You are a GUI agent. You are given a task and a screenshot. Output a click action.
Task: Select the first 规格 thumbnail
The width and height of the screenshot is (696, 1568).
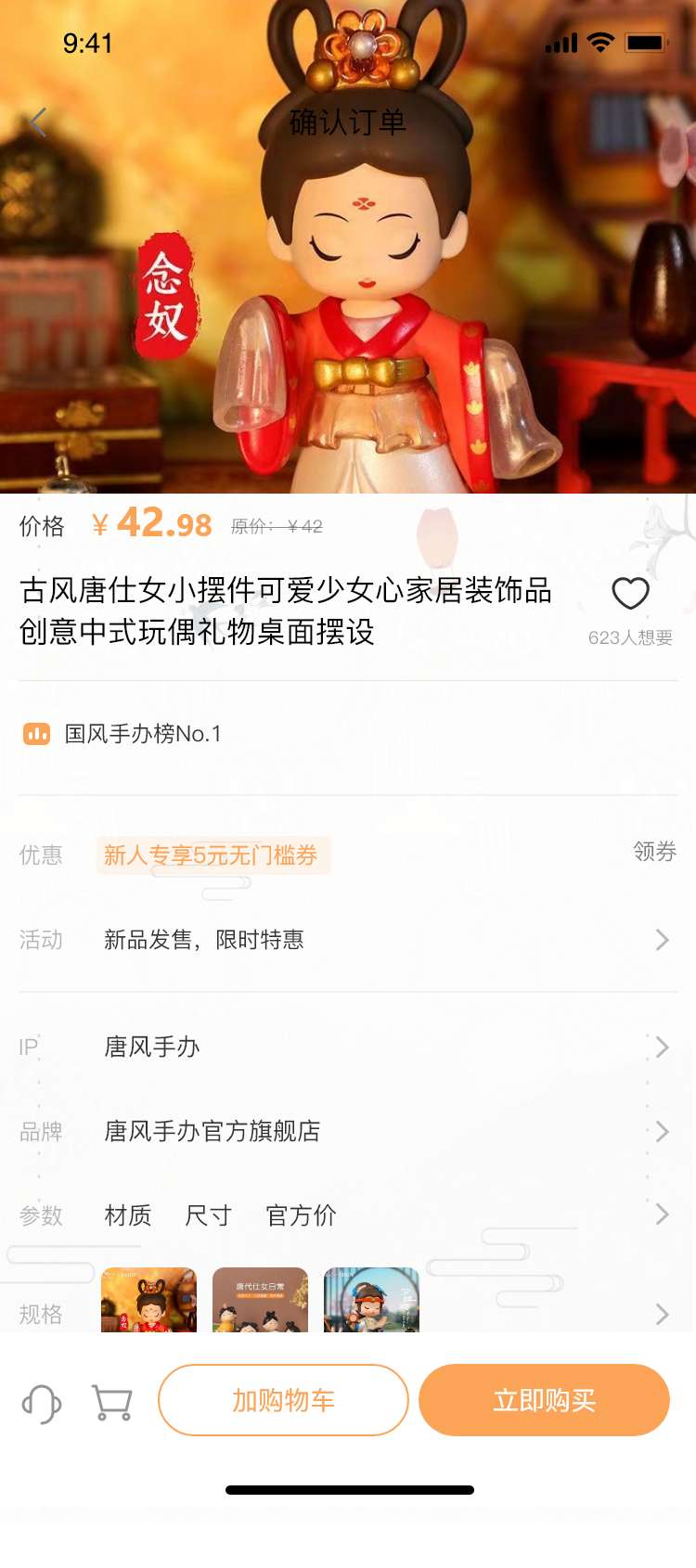[x=148, y=1300]
